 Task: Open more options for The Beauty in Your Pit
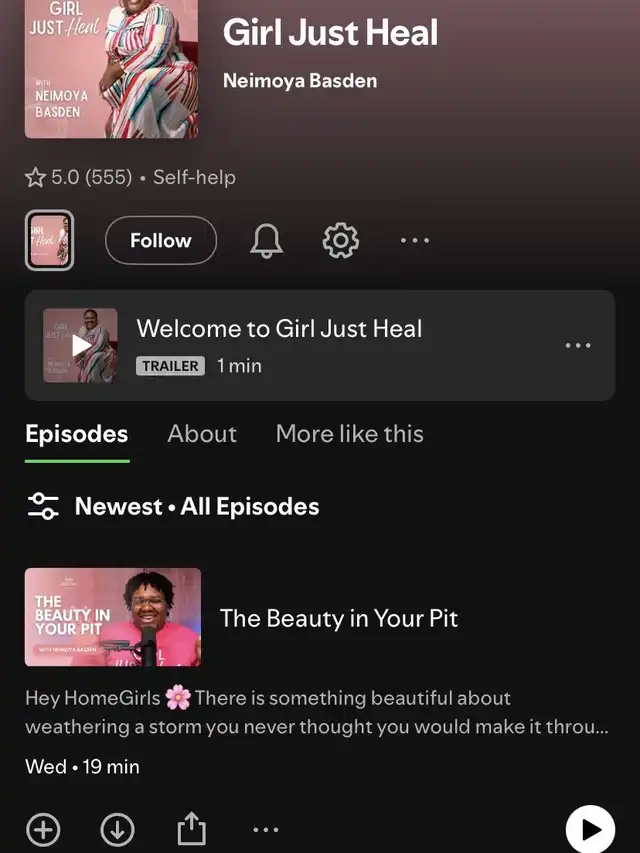[x=265, y=830]
